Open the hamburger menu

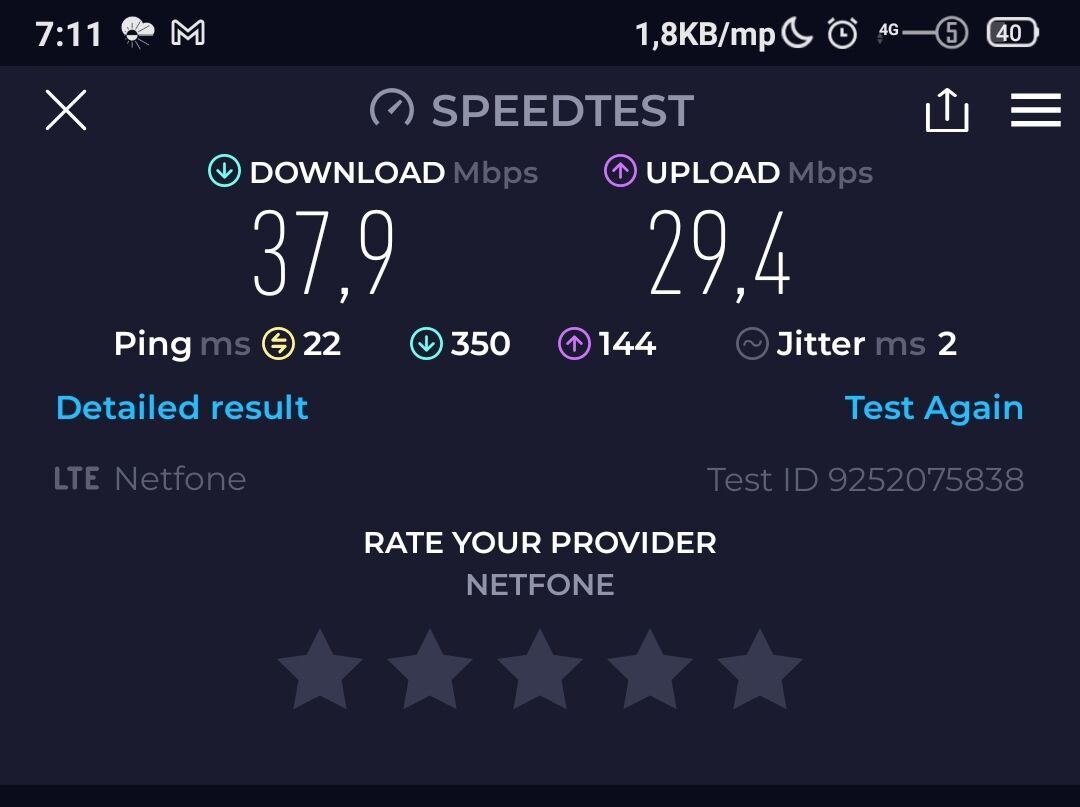point(1035,110)
